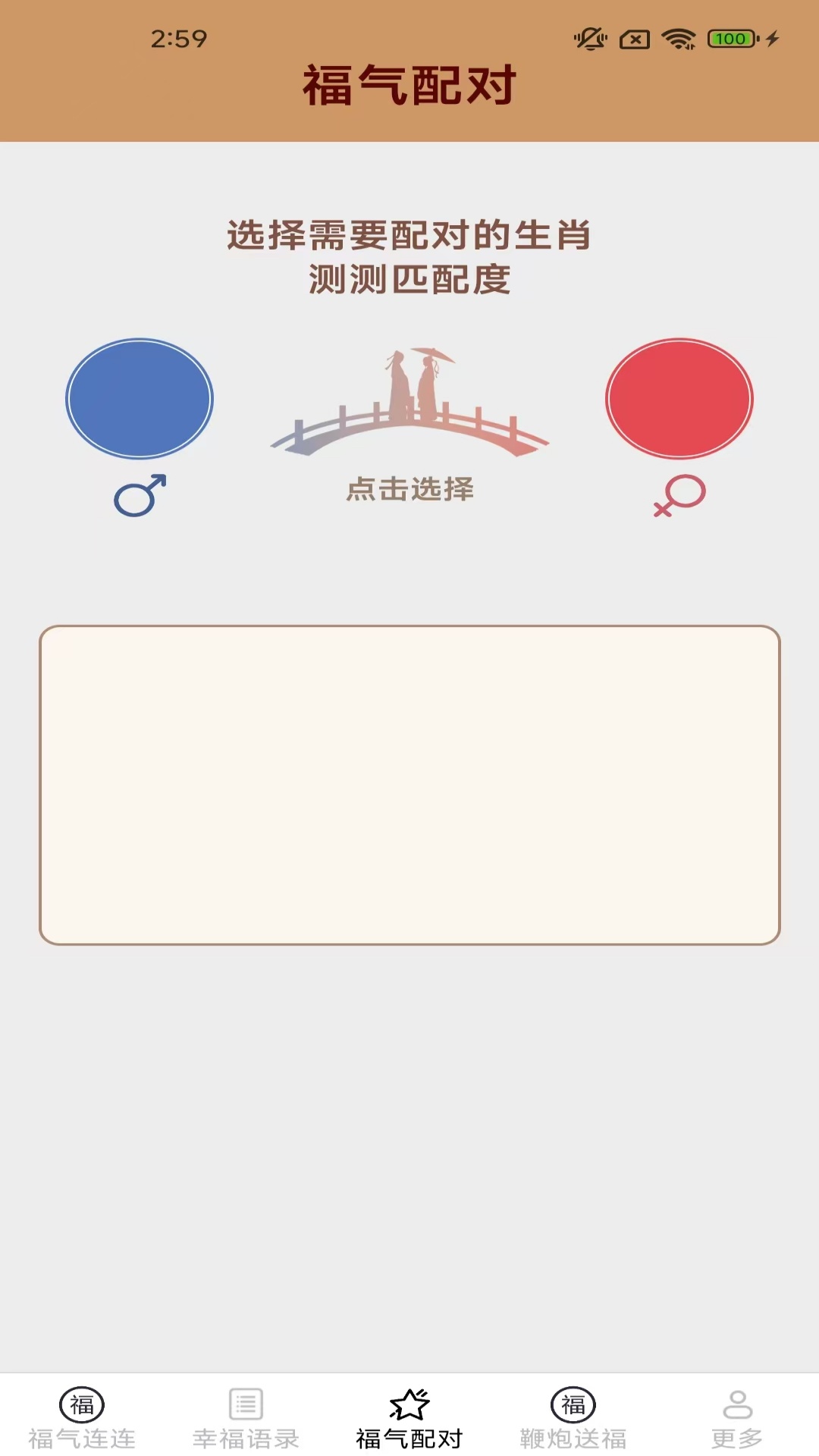This screenshot has height=1456, width=819.
Task: Open the zodiac selector via the red circle
Action: pyautogui.click(x=679, y=398)
